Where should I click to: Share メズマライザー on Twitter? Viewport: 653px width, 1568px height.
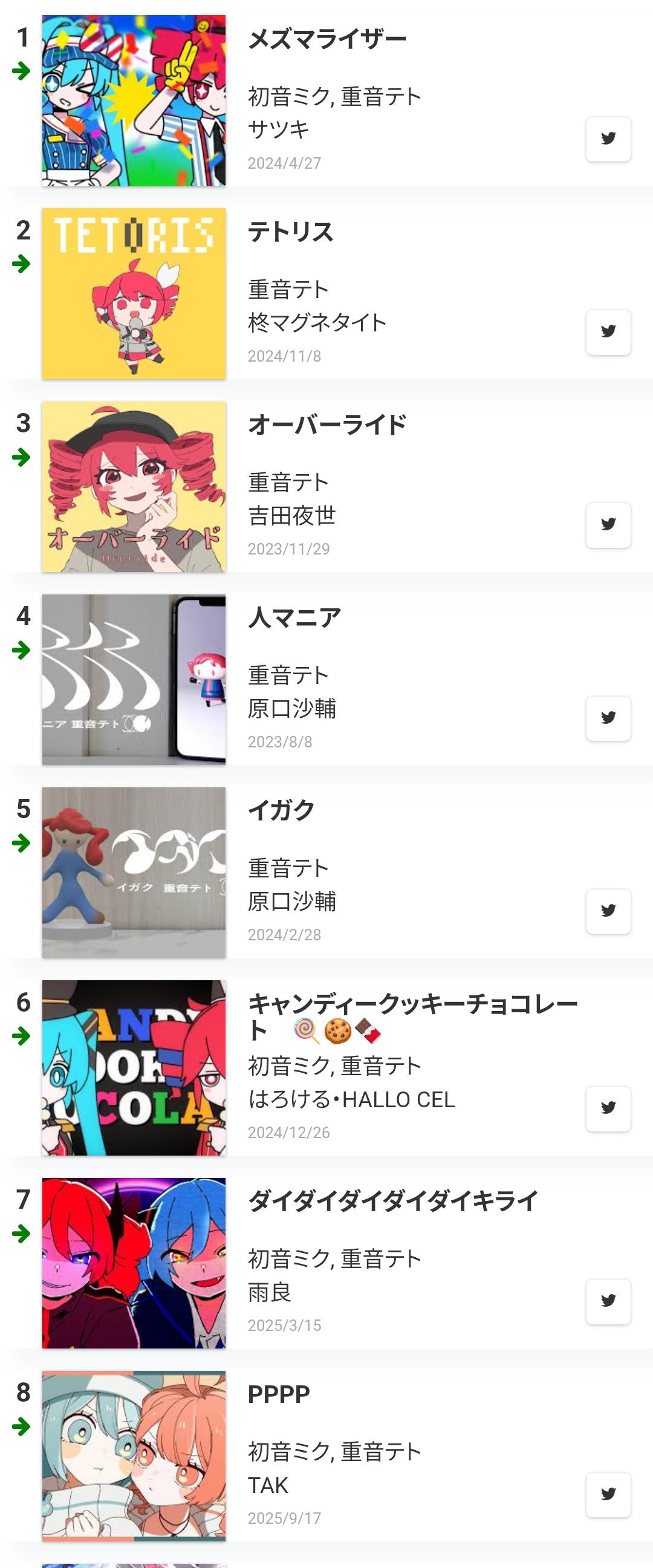(x=608, y=139)
